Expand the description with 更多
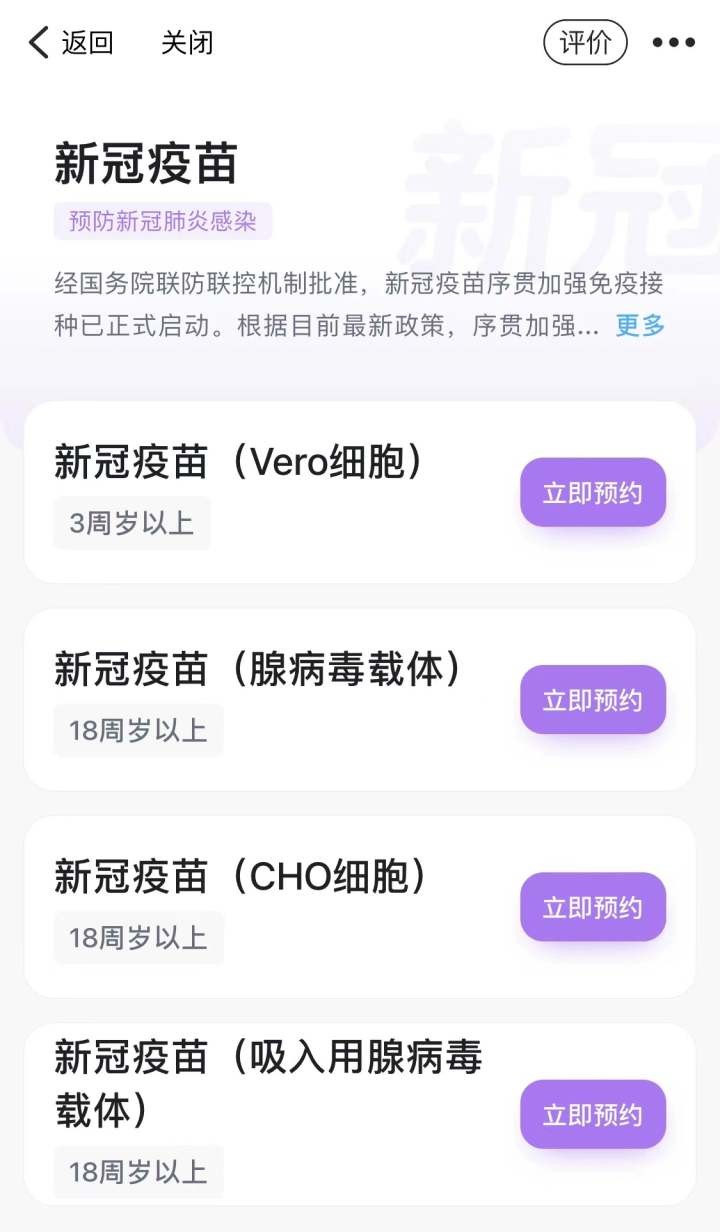This screenshot has height=1232, width=720. 640,325
